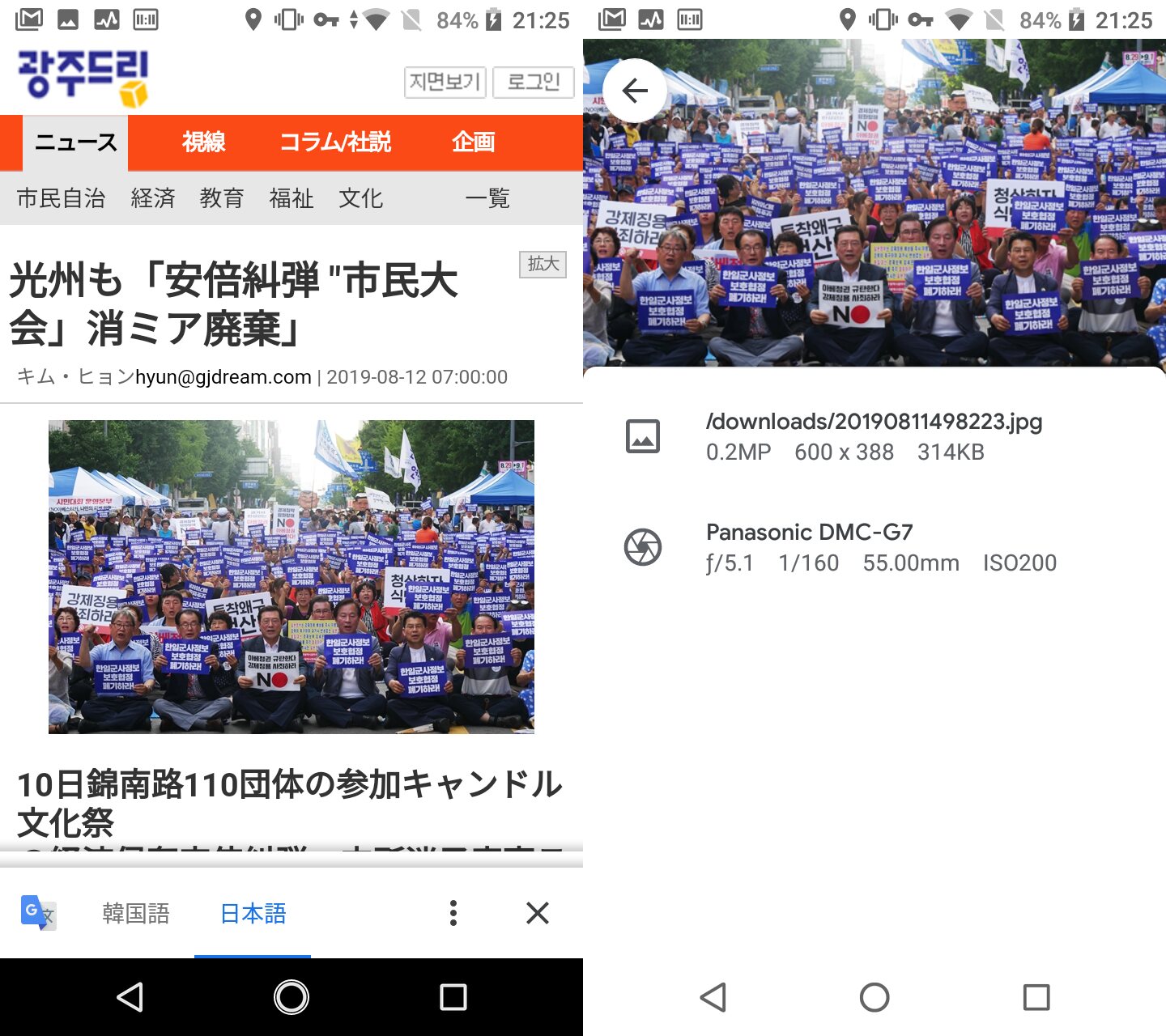The height and width of the screenshot is (1036, 1166).
Task: Open the 市民自治 category
Action: (x=61, y=198)
